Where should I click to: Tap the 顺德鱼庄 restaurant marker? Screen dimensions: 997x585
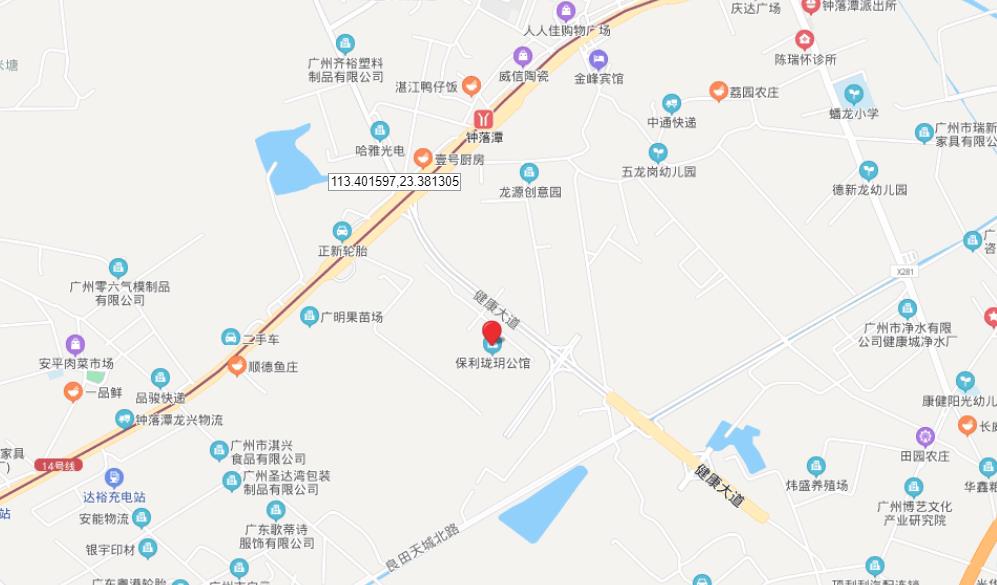tap(235, 366)
